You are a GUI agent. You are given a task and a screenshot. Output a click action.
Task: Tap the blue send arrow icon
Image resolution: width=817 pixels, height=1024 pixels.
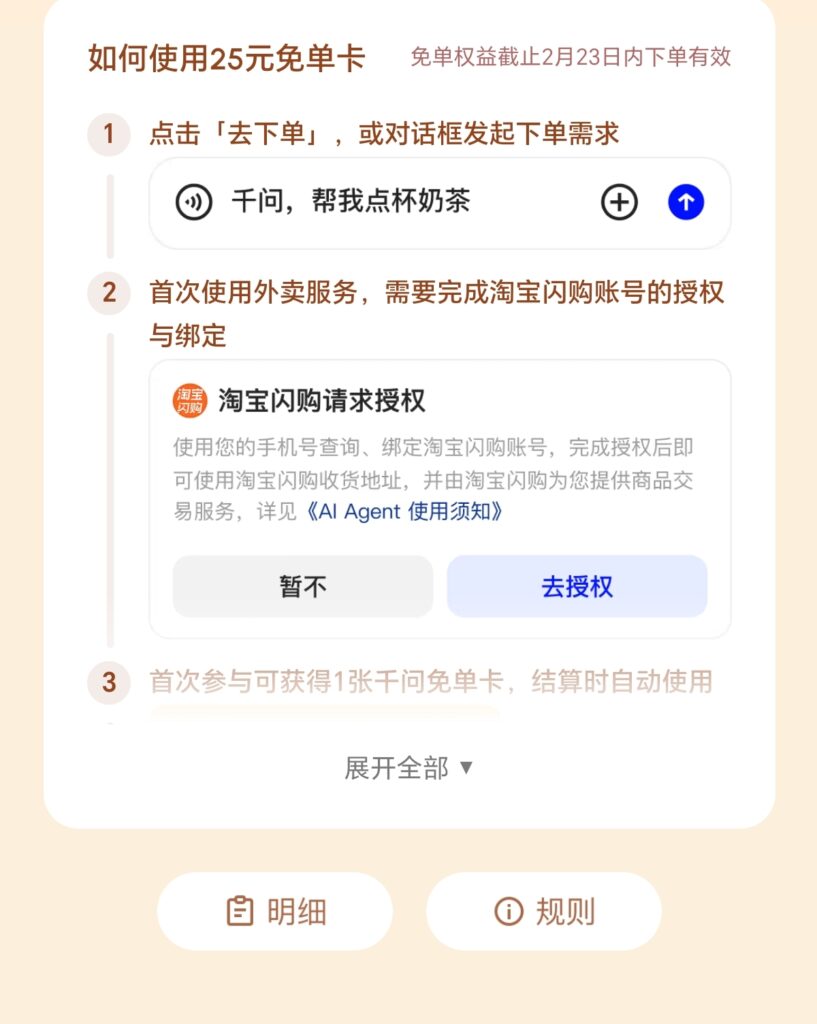686,201
